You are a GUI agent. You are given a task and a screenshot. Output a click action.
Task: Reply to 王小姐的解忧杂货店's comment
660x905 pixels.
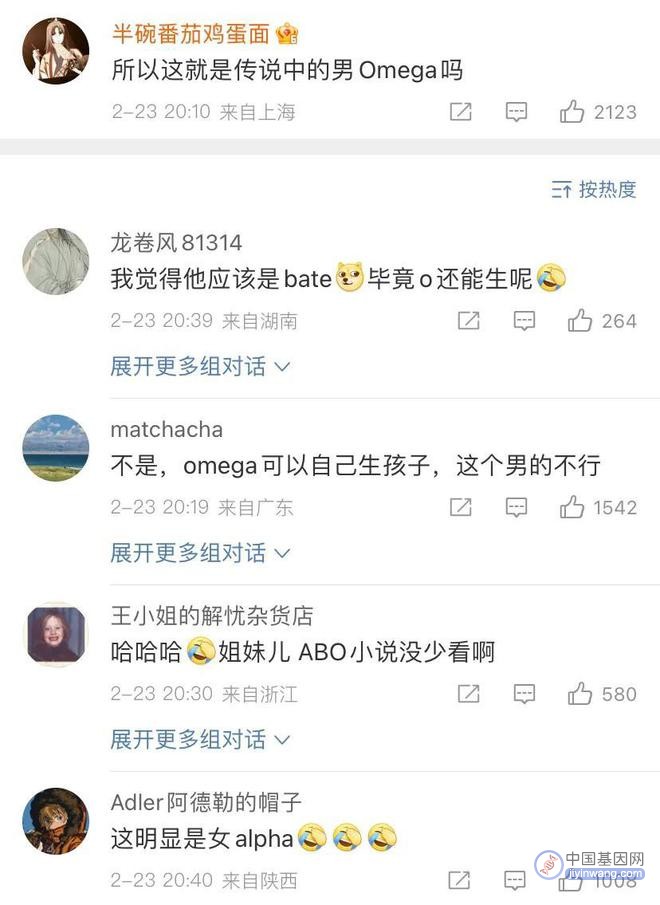coord(524,694)
